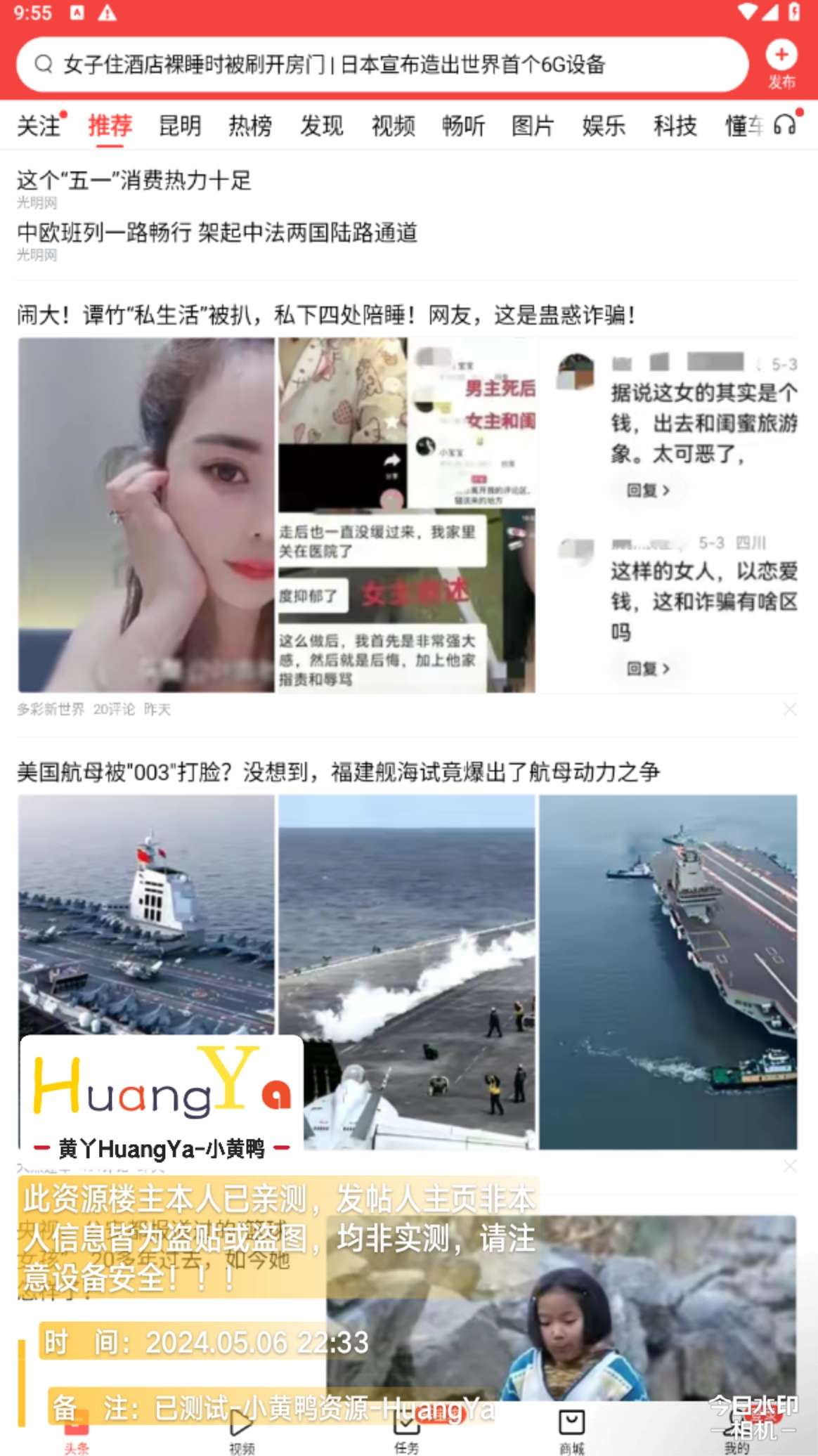Viewport: 818px width, 1456px height.
Task: Go to the 商城 bottom tab
Action: coord(571,1430)
